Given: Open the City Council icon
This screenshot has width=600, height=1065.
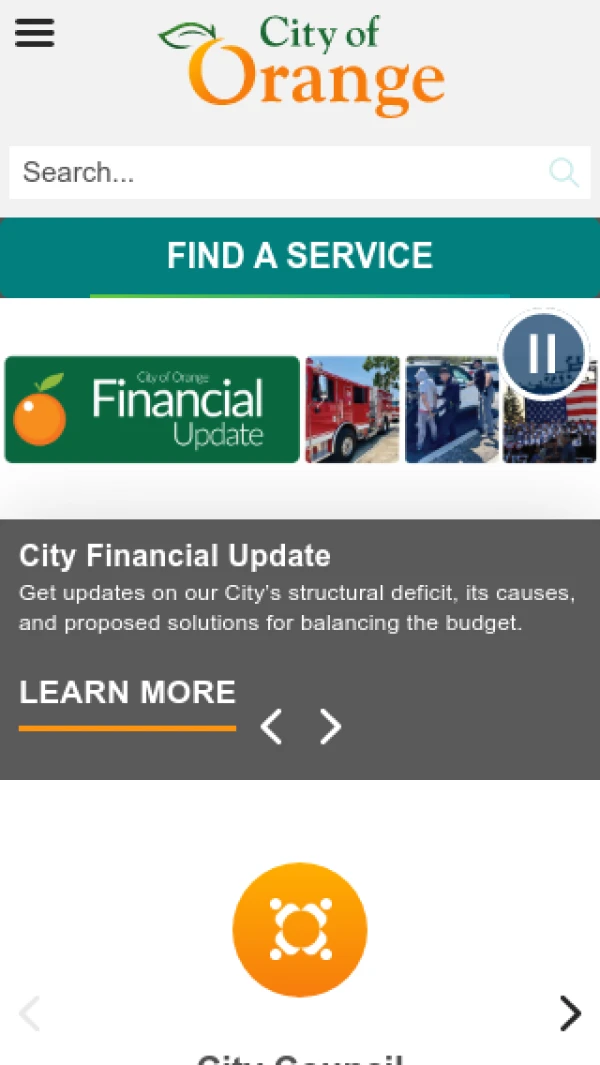Looking at the screenshot, I should point(300,930).
